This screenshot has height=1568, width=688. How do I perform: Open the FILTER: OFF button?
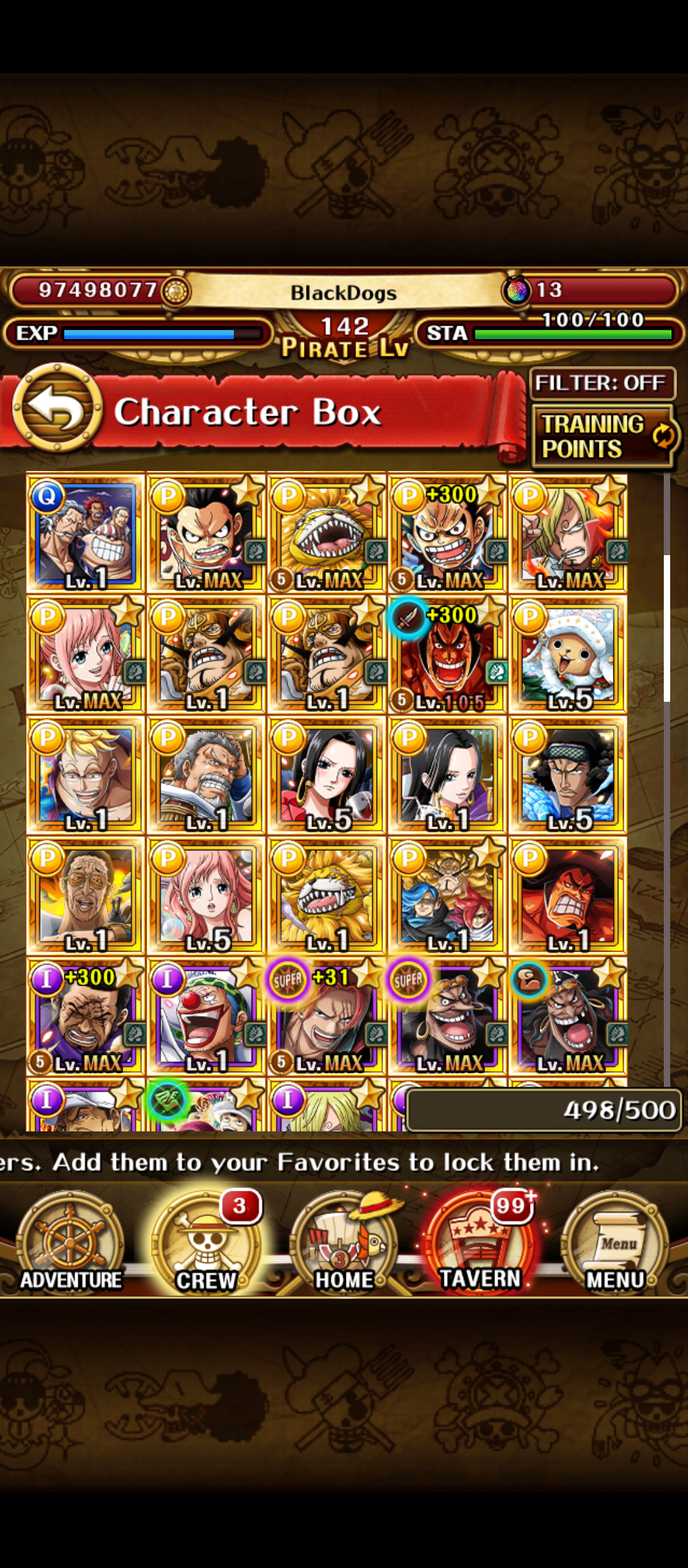click(x=601, y=383)
